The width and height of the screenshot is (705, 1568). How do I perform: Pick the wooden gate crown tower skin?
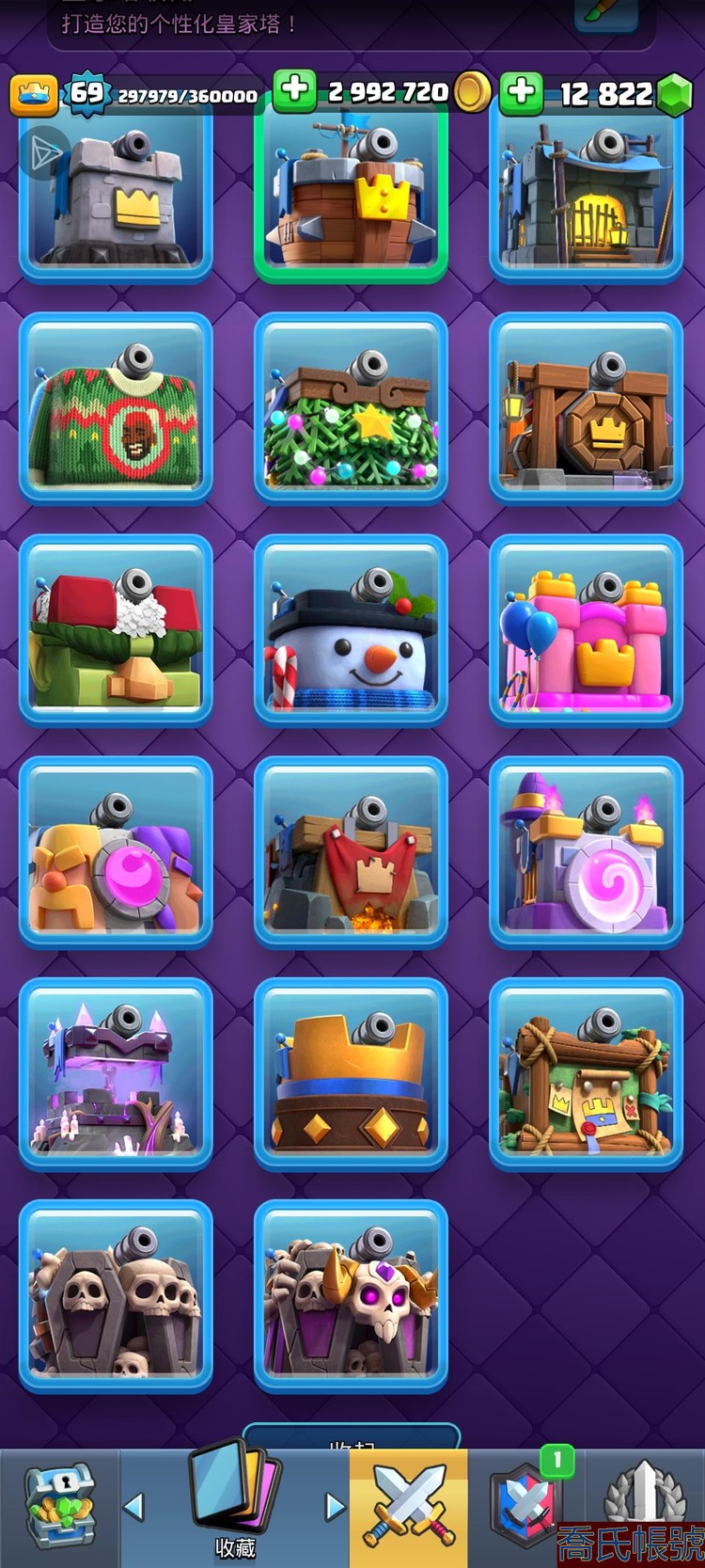coord(586,408)
